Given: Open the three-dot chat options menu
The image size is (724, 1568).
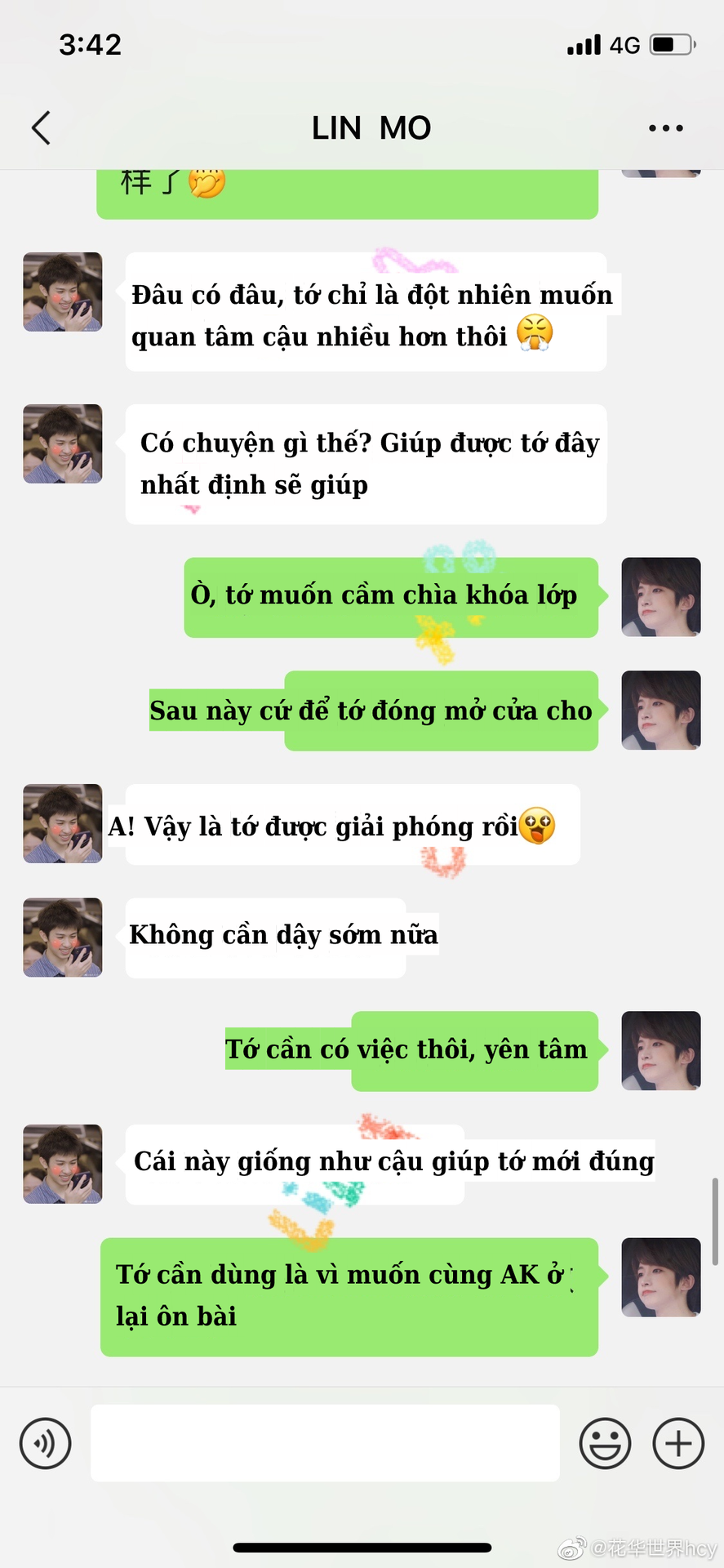Looking at the screenshot, I should point(666,128).
